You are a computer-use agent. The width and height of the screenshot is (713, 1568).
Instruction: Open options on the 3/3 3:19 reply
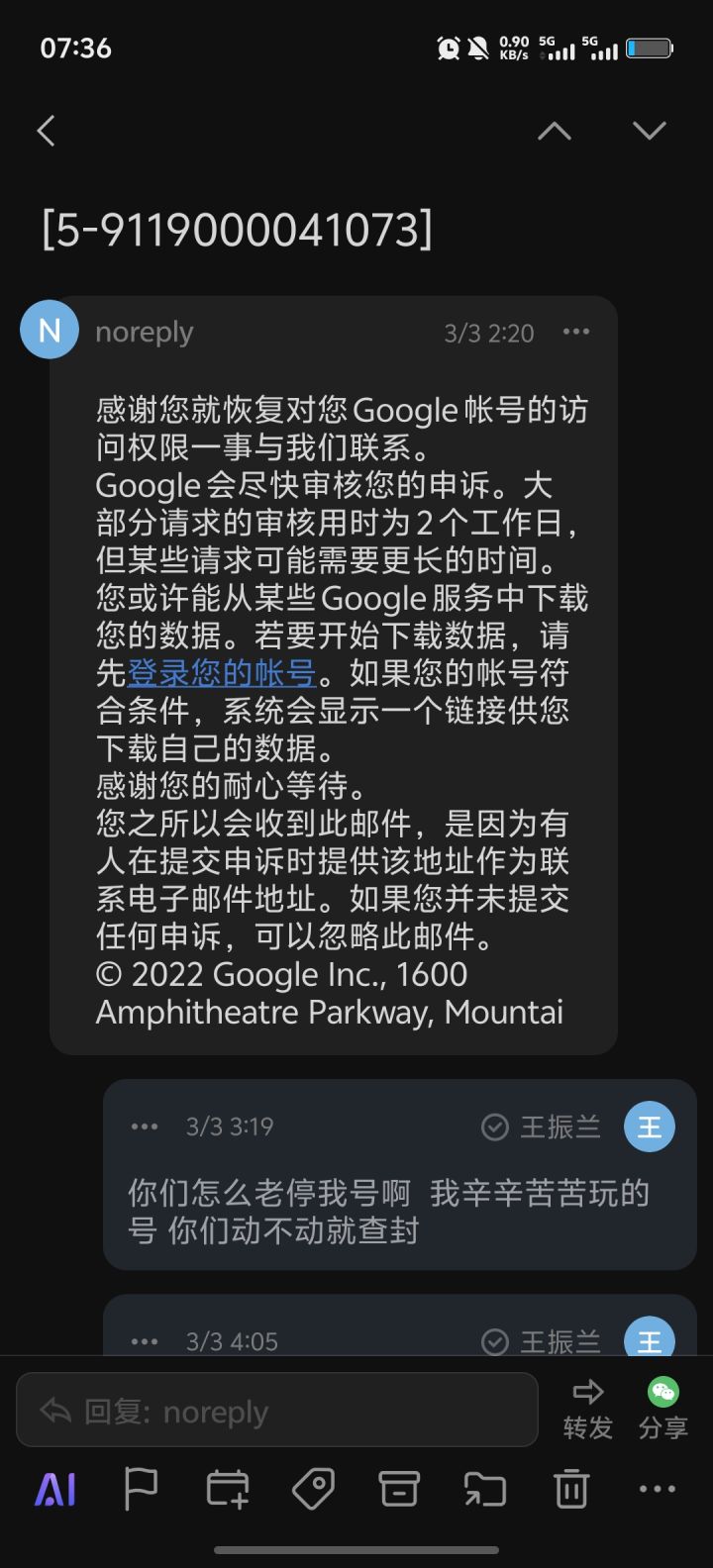coord(145,1127)
